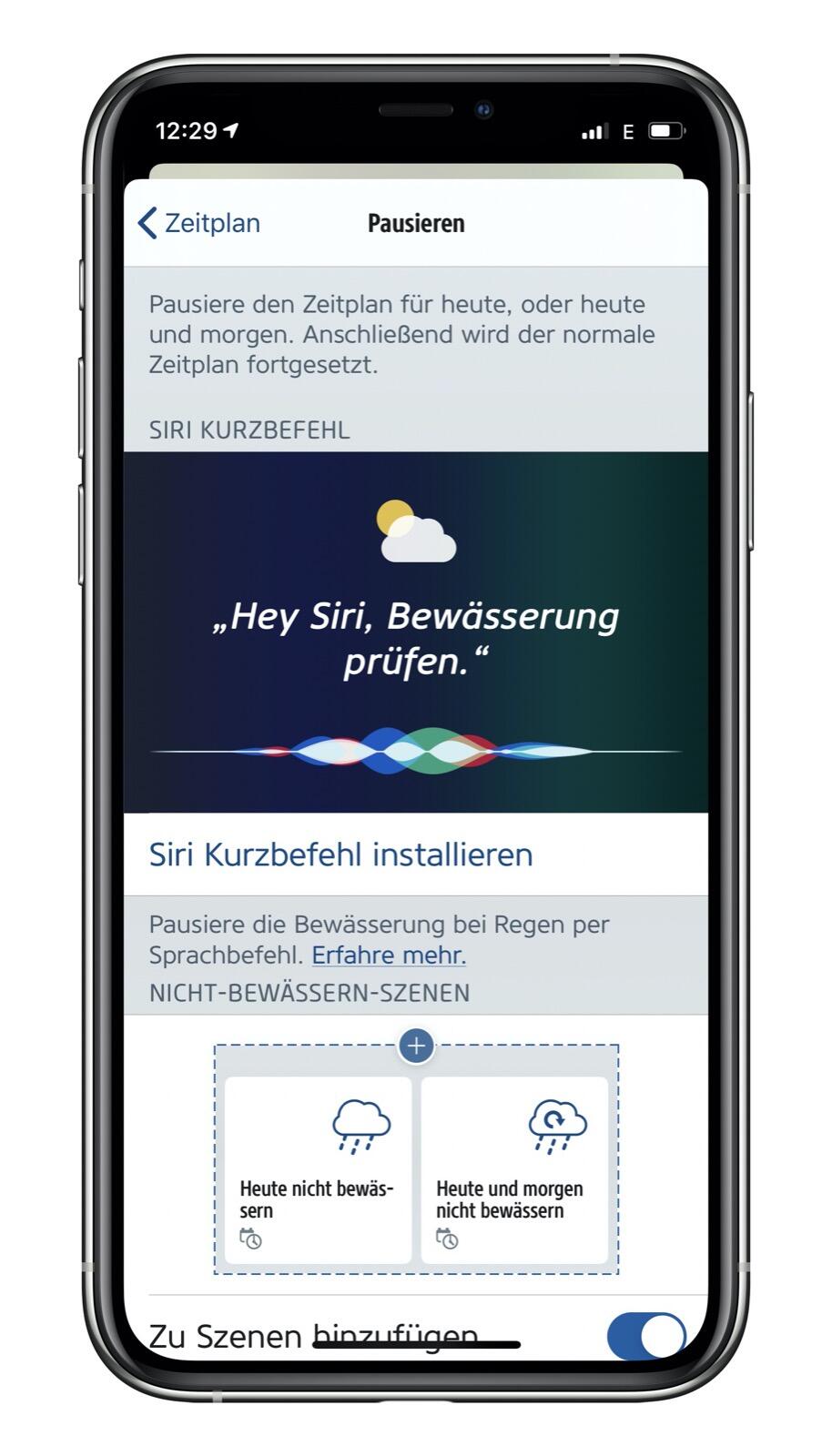Select the Heute nicht bewässern scene
Screen dimensions: 832x1456
(318, 1169)
